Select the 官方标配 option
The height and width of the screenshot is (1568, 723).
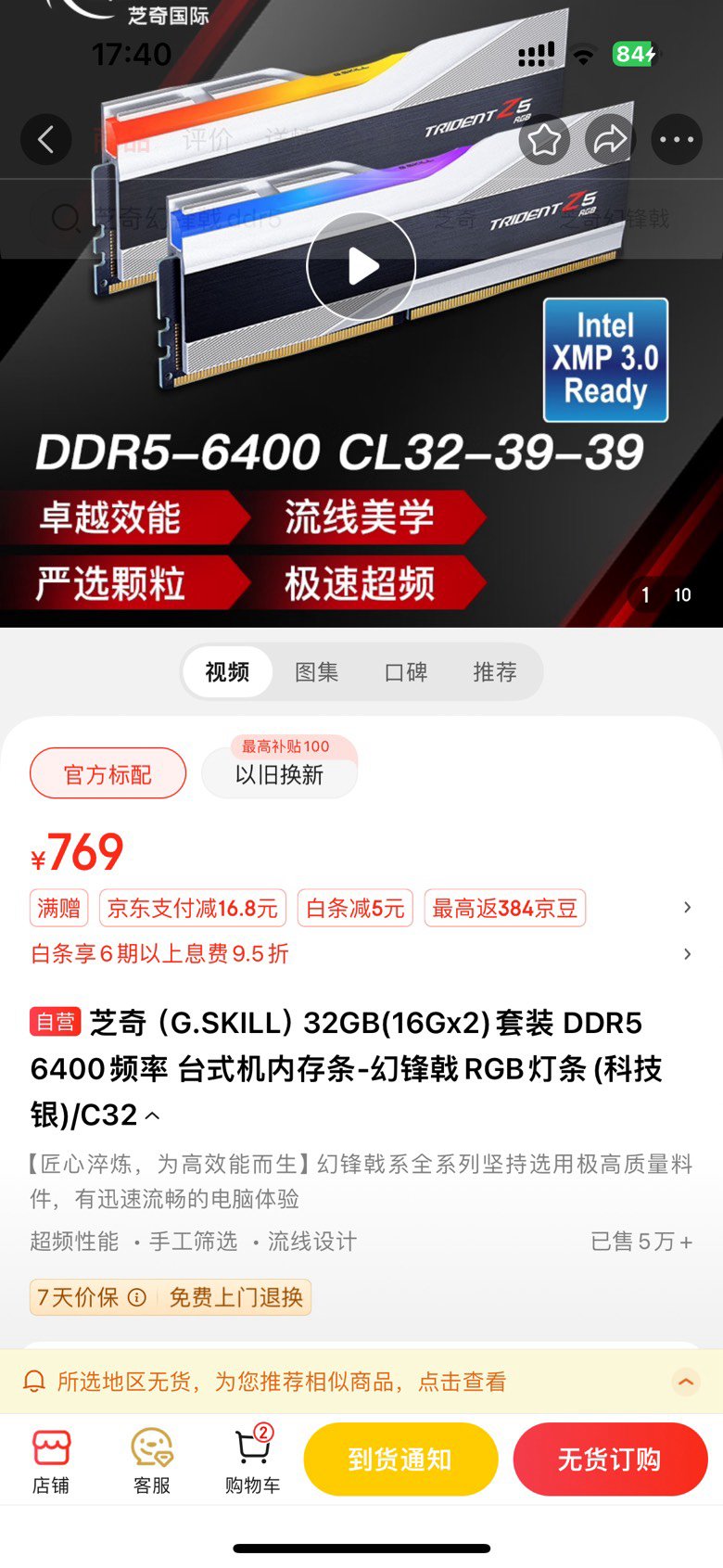pyautogui.click(x=108, y=773)
